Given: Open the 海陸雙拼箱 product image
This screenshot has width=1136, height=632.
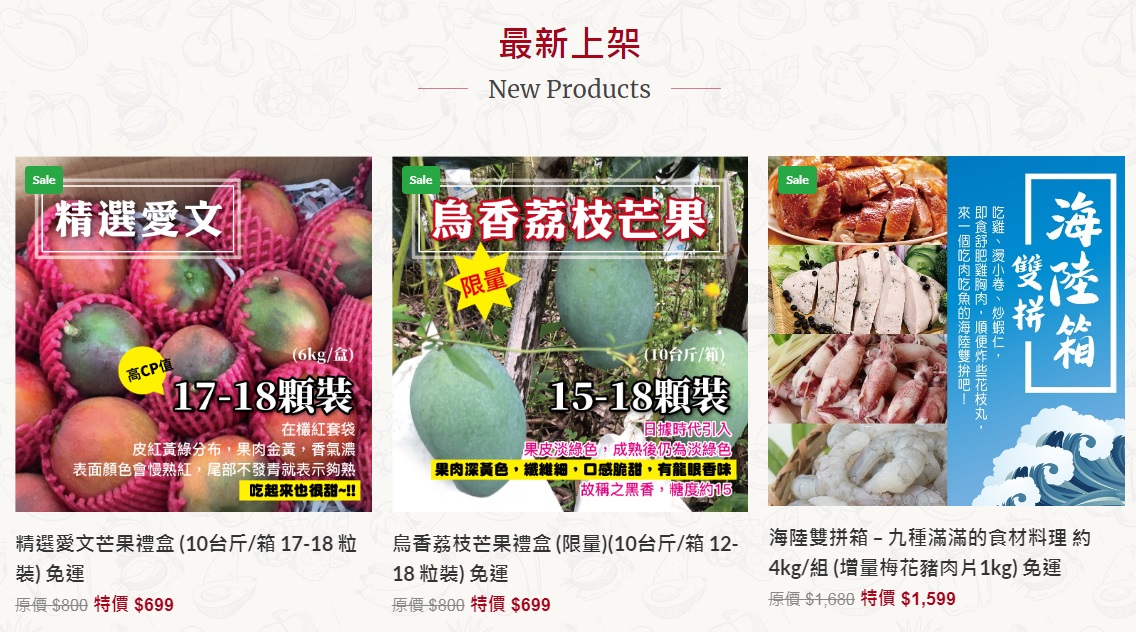Looking at the screenshot, I should (946, 331).
